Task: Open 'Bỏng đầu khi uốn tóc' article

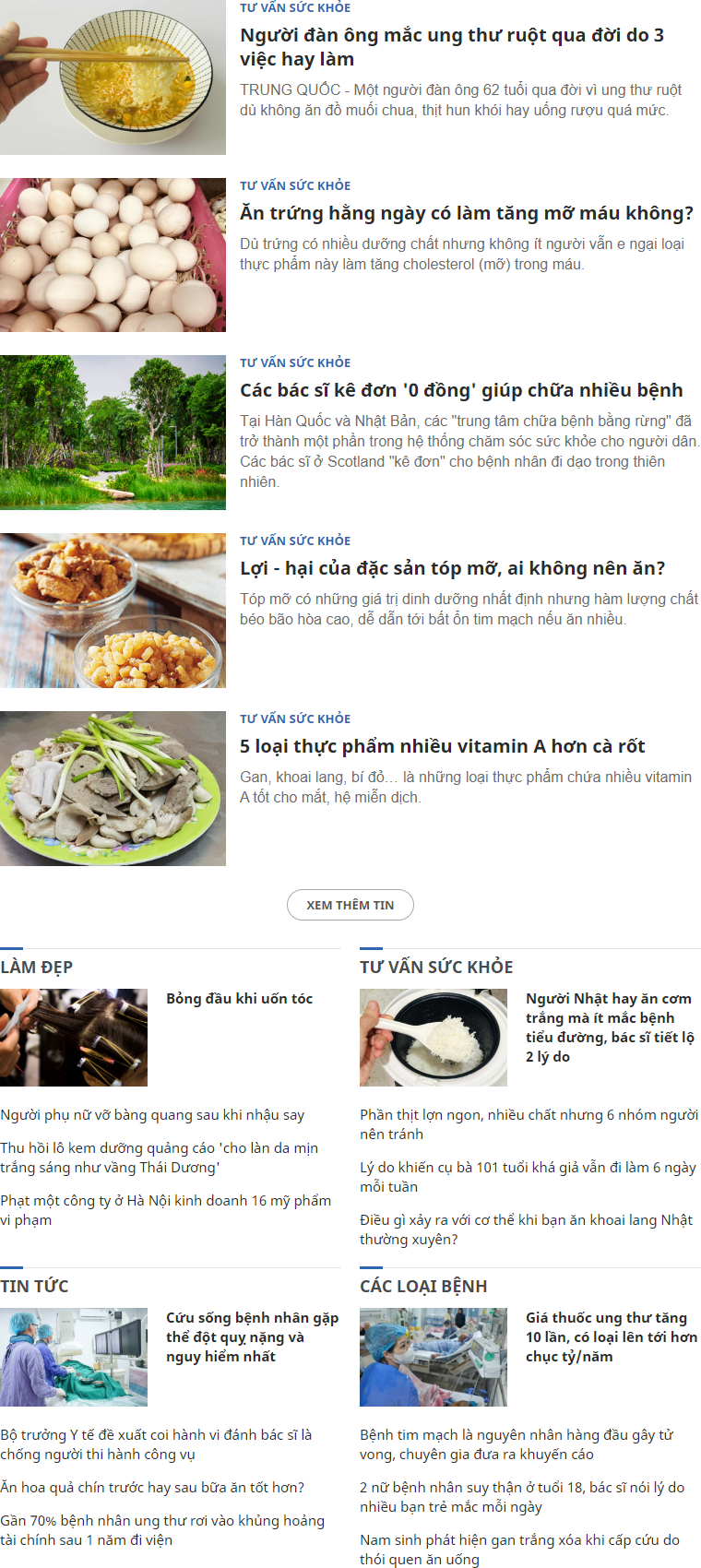Action: (x=239, y=999)
